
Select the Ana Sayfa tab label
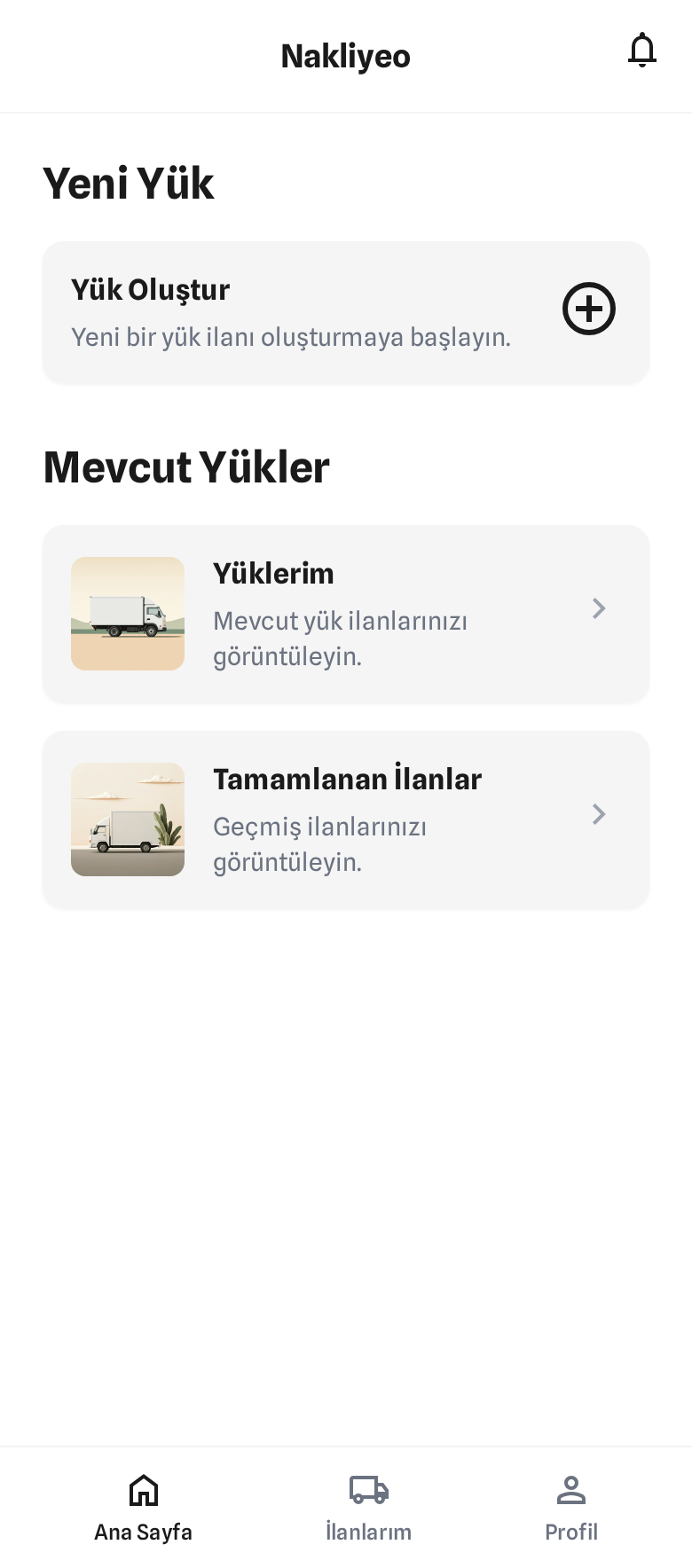coord(143,1532)
